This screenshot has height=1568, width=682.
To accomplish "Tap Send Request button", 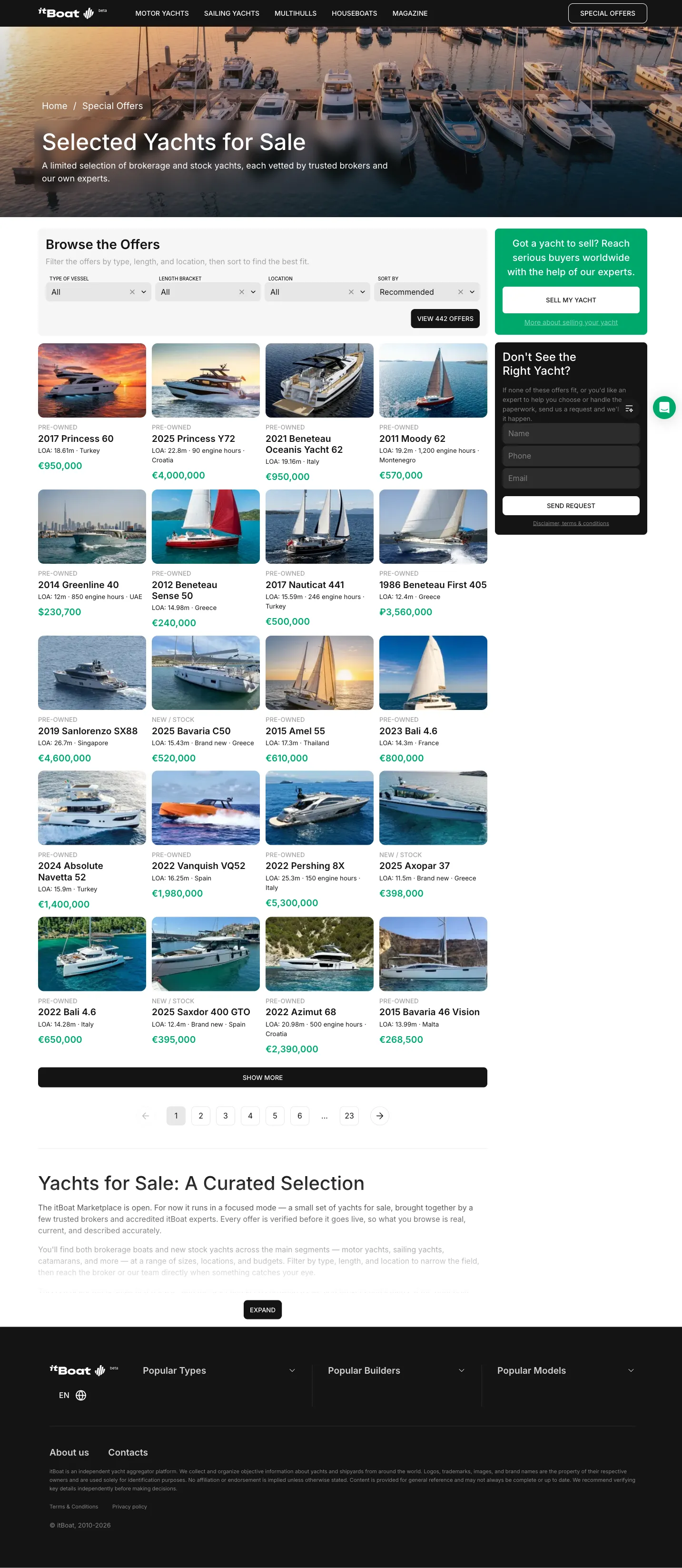I will pyautogui.click(x=571, y=506).
